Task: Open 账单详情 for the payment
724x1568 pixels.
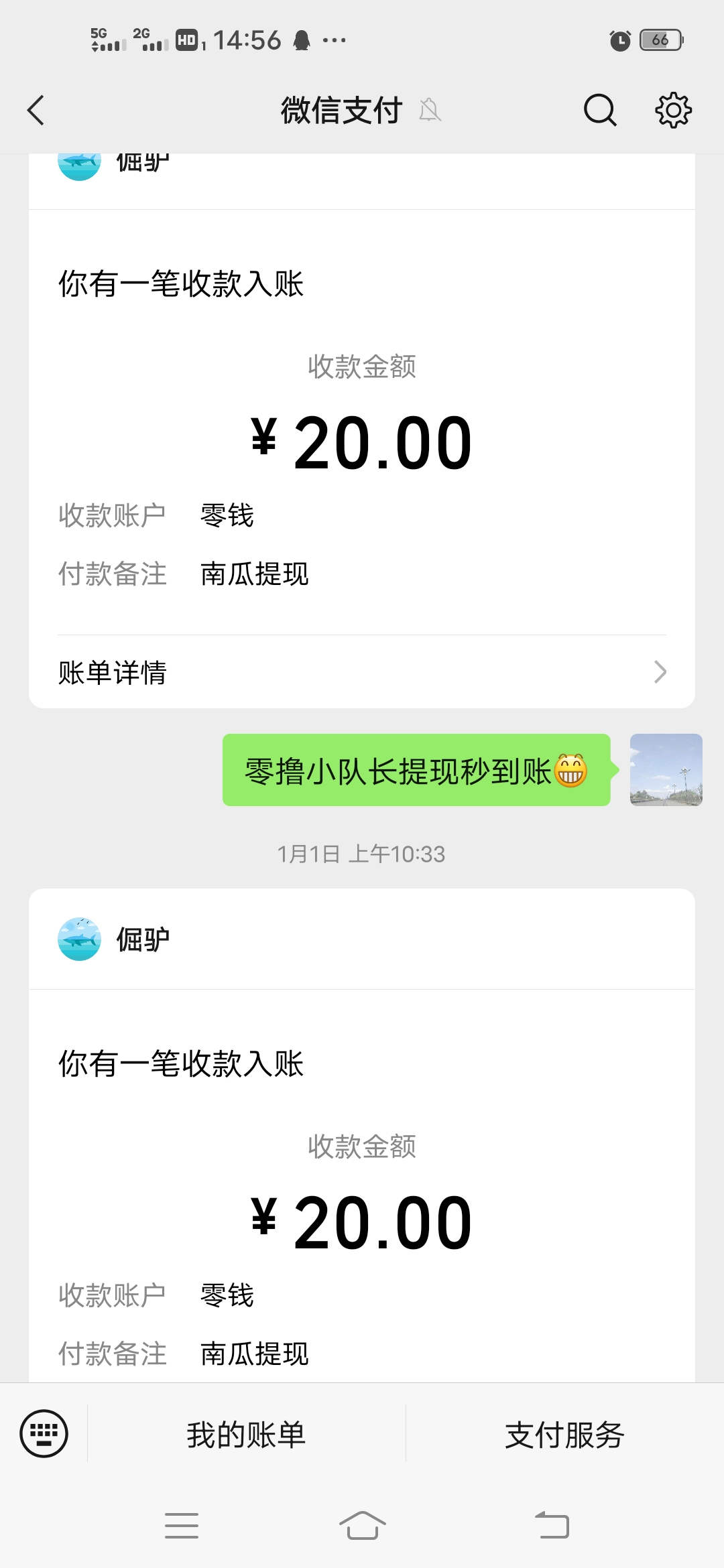Action: (362, 672)
